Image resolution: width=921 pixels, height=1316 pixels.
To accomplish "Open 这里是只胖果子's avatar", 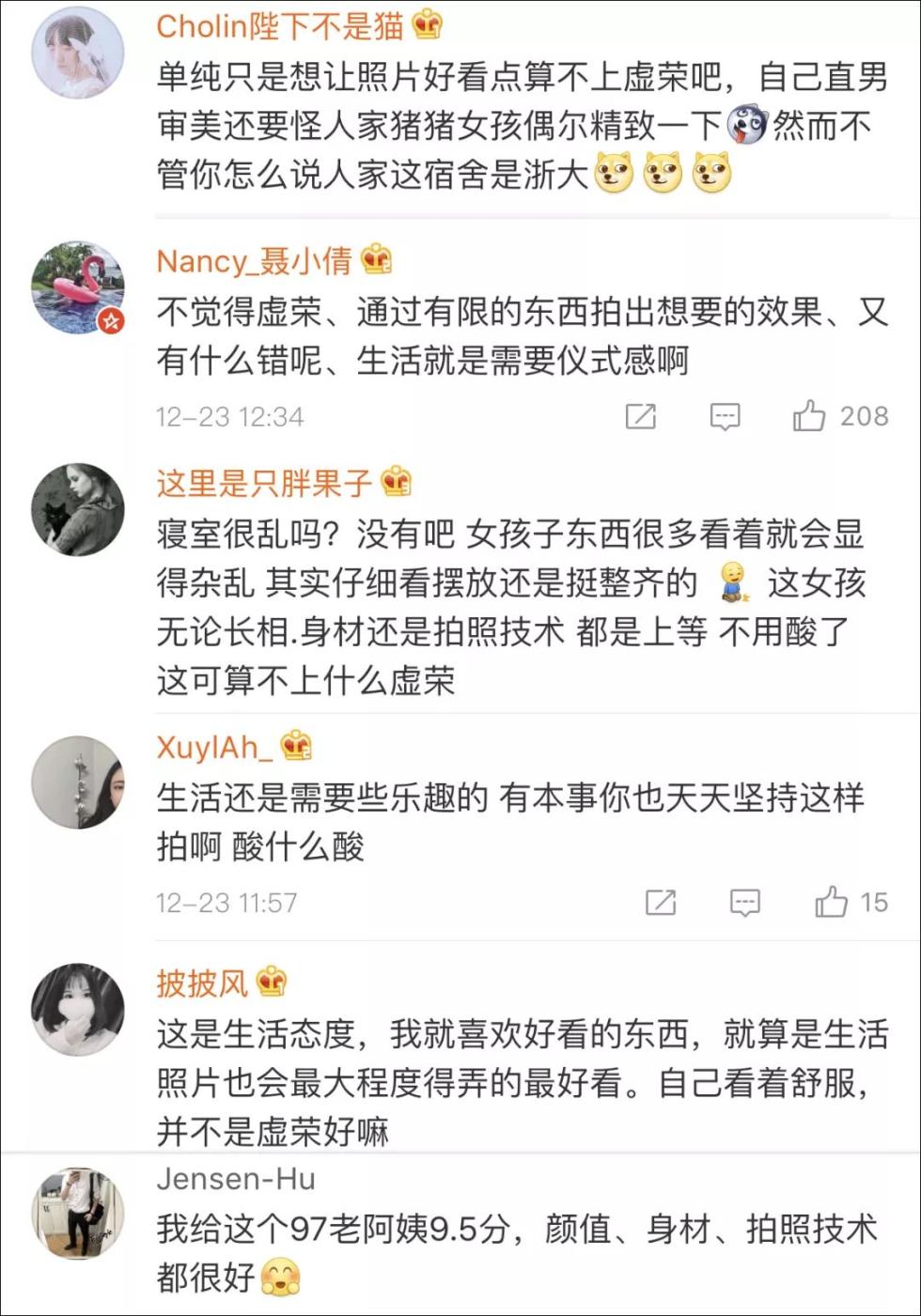I will (x=78, y=509).
